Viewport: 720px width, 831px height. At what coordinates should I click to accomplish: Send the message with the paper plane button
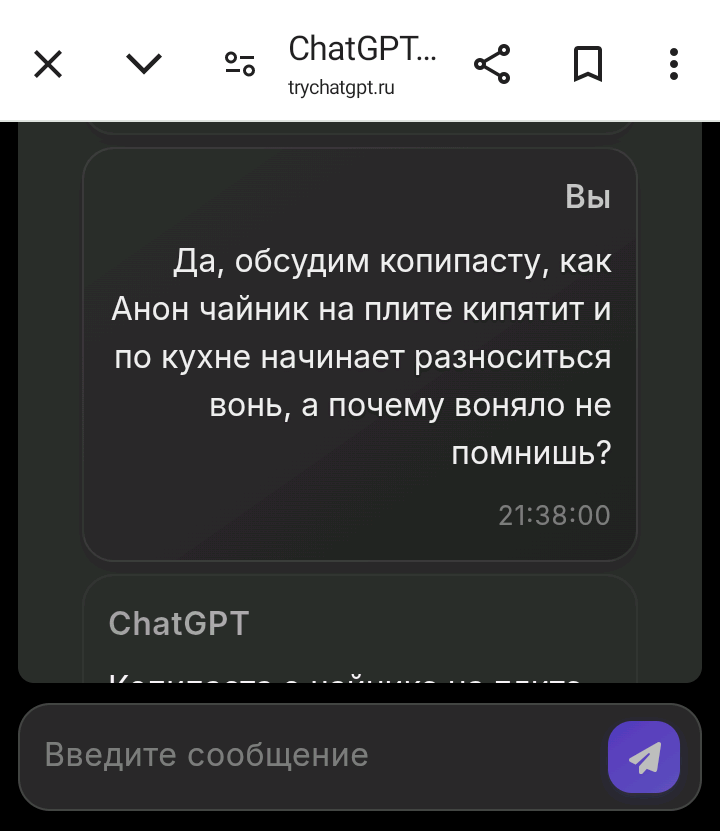click(644, 757)
